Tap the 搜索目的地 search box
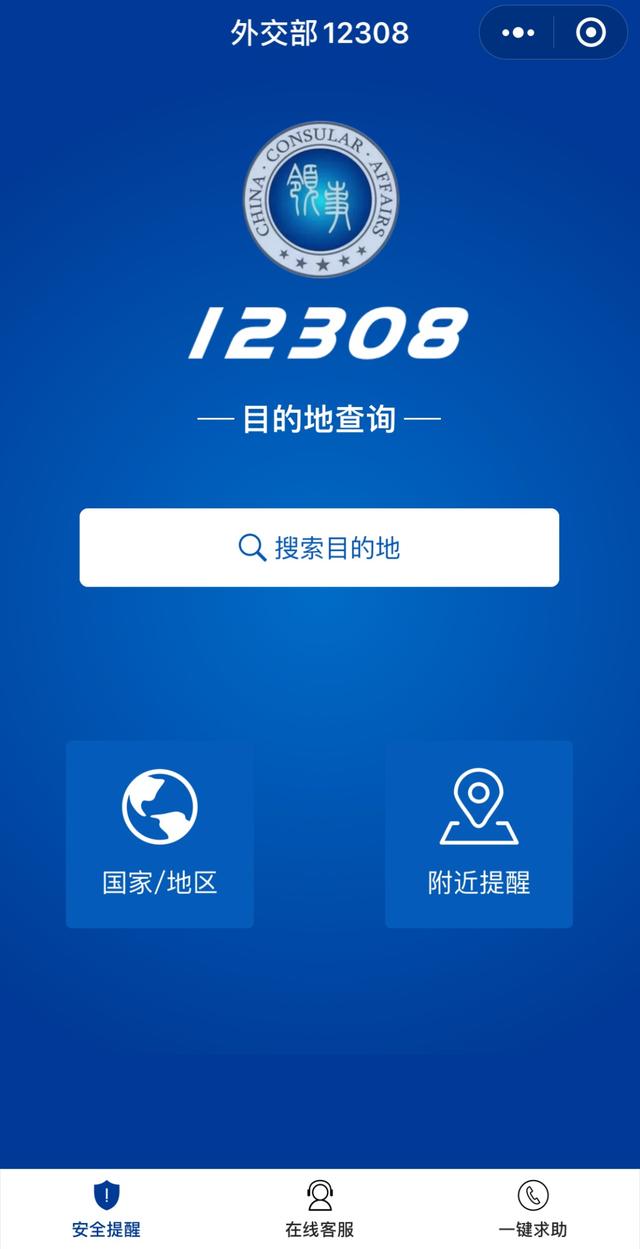The image size is (640, 1249). tap(319, 547)
